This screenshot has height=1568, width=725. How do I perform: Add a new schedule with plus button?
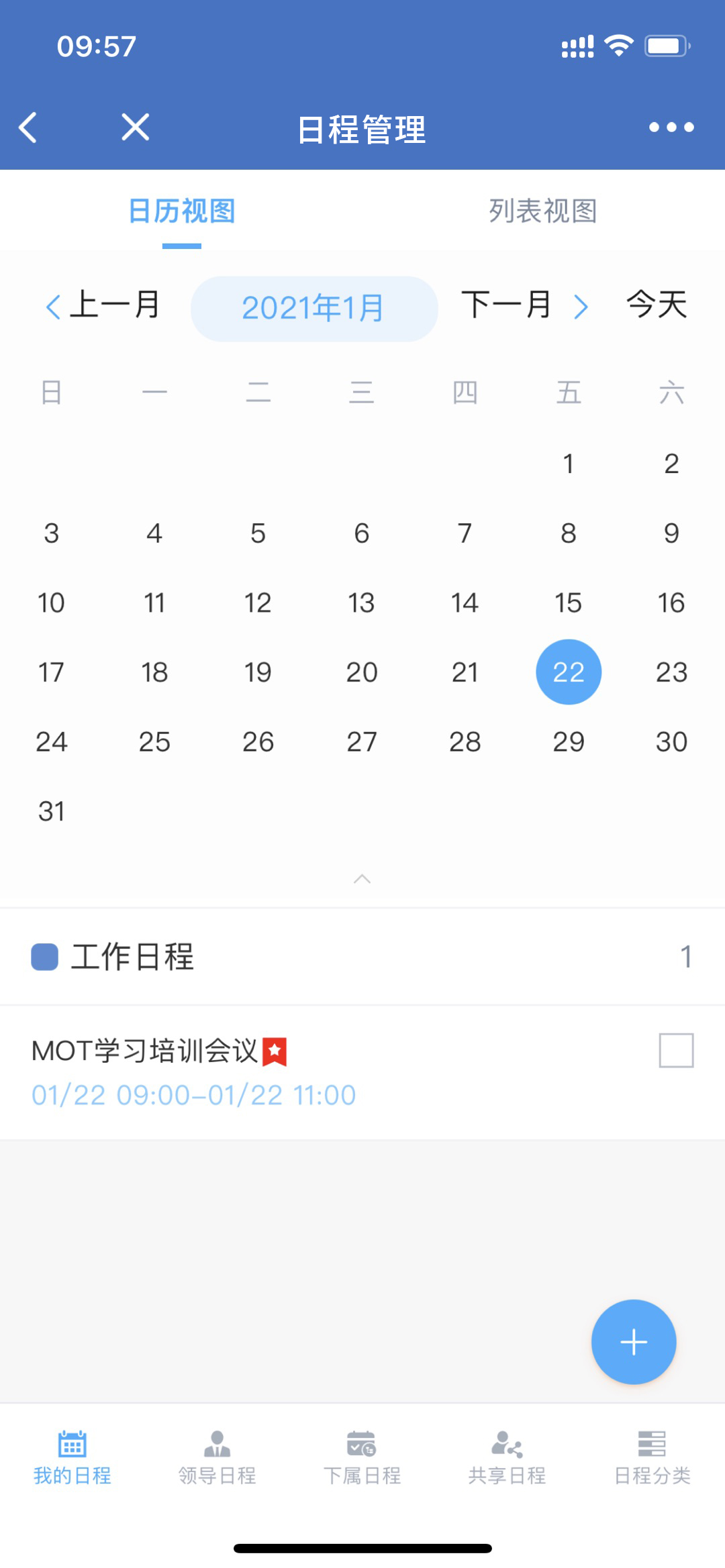(633, 1342)
